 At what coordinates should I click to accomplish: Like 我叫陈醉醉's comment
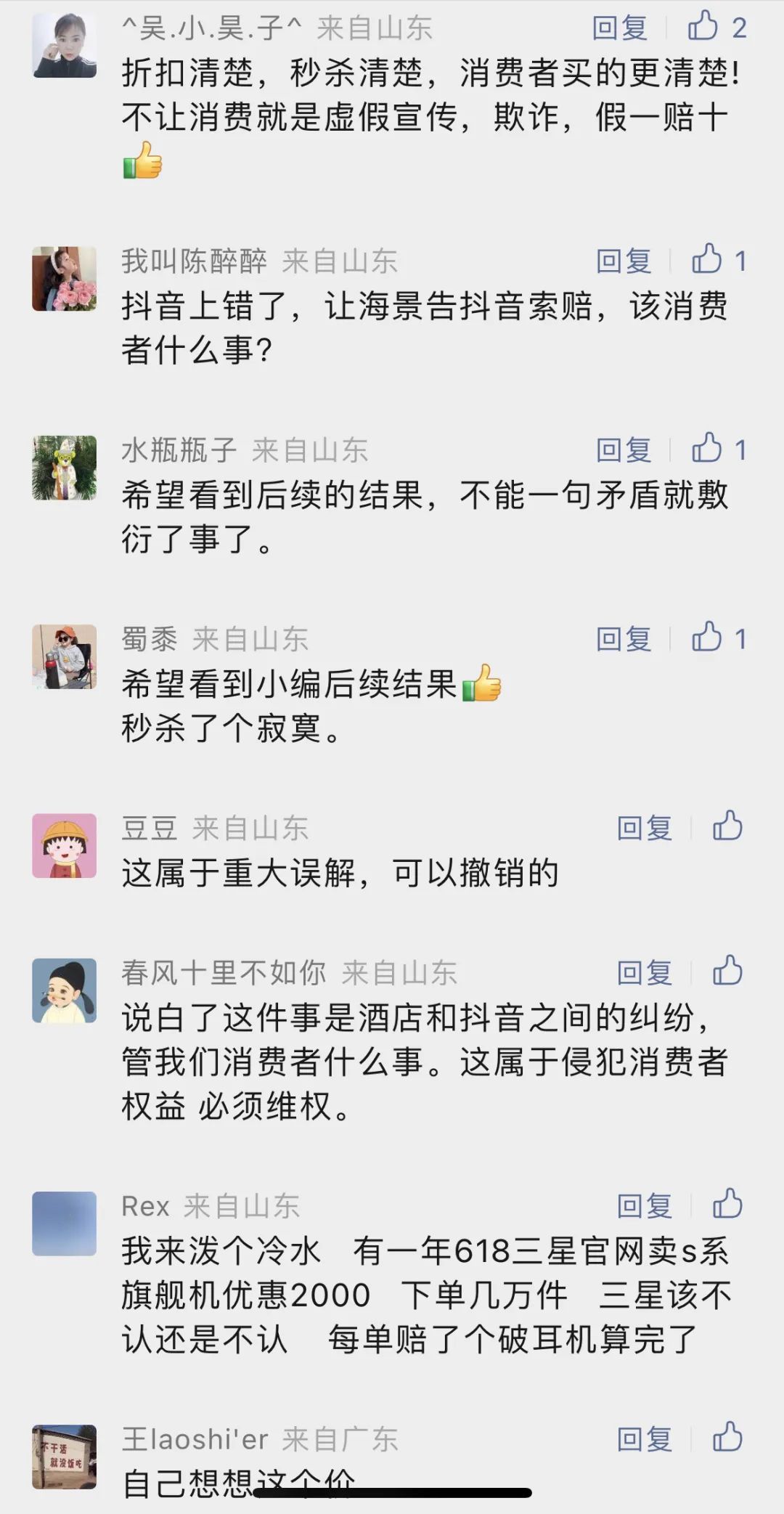(x=706, y=260)
